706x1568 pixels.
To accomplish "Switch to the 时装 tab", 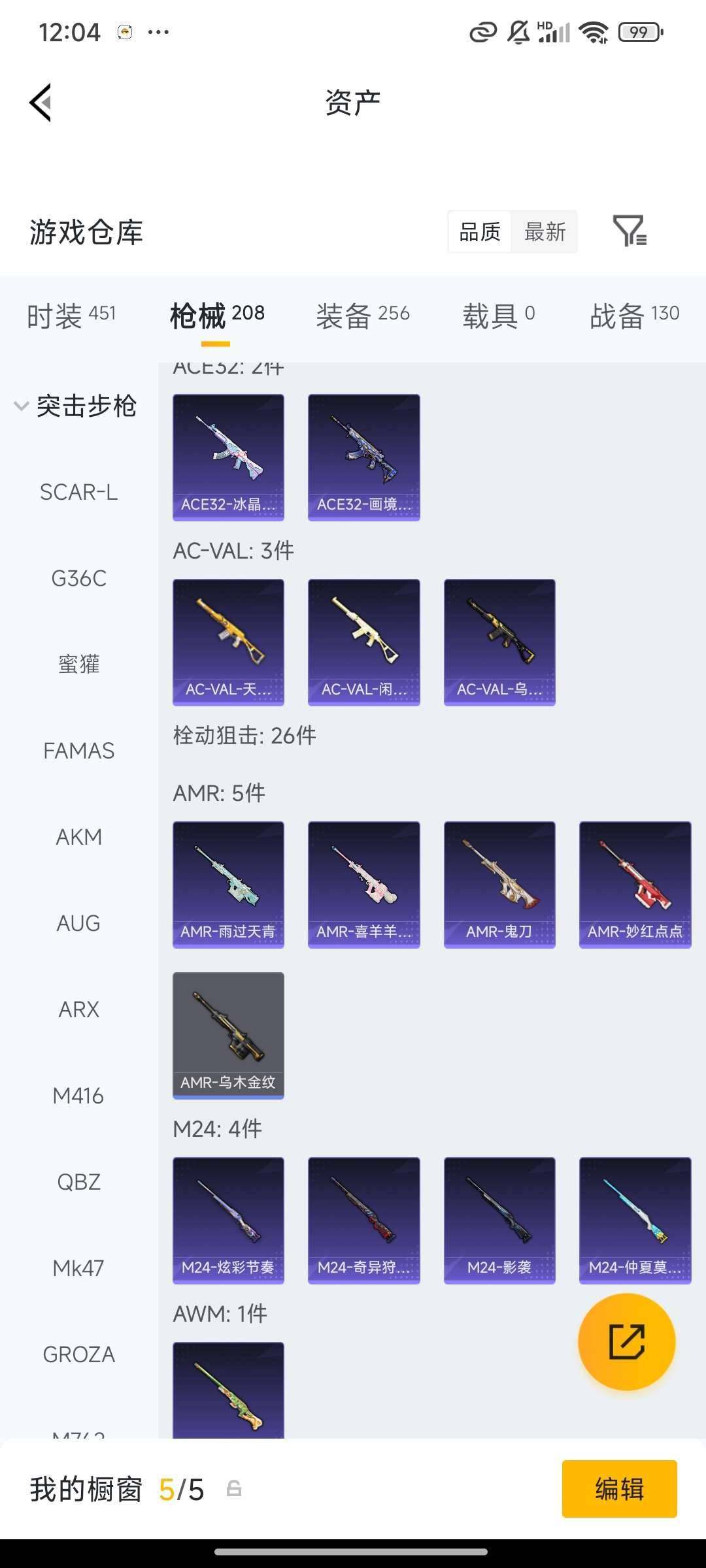I will pos(71,315).
